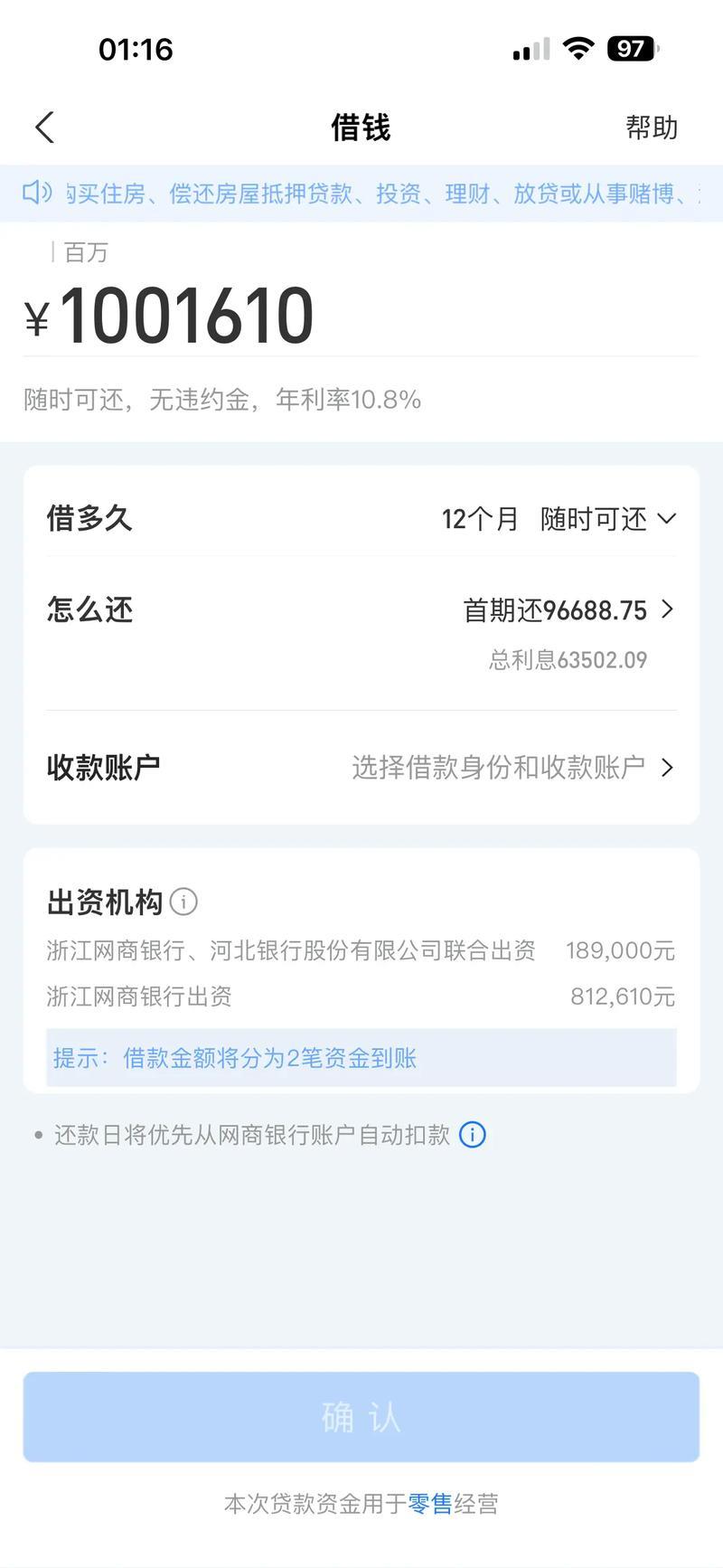Viewport: 723px width, 1568px height.
Task: Tap the info icon beside 还款日扣款说明
Action: tap(472, 1135)
